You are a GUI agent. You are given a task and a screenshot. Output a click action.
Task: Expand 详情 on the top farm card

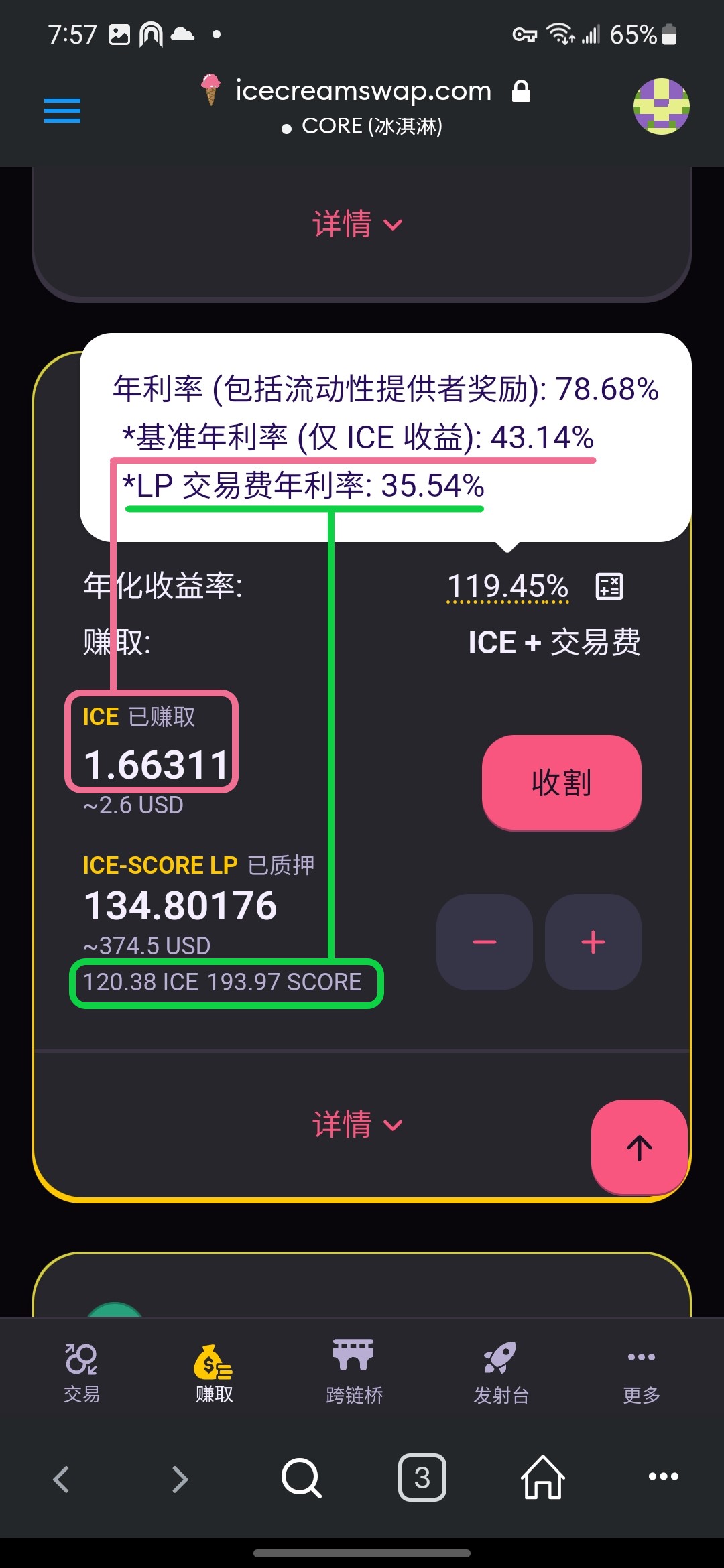click(x=357, y=224)
